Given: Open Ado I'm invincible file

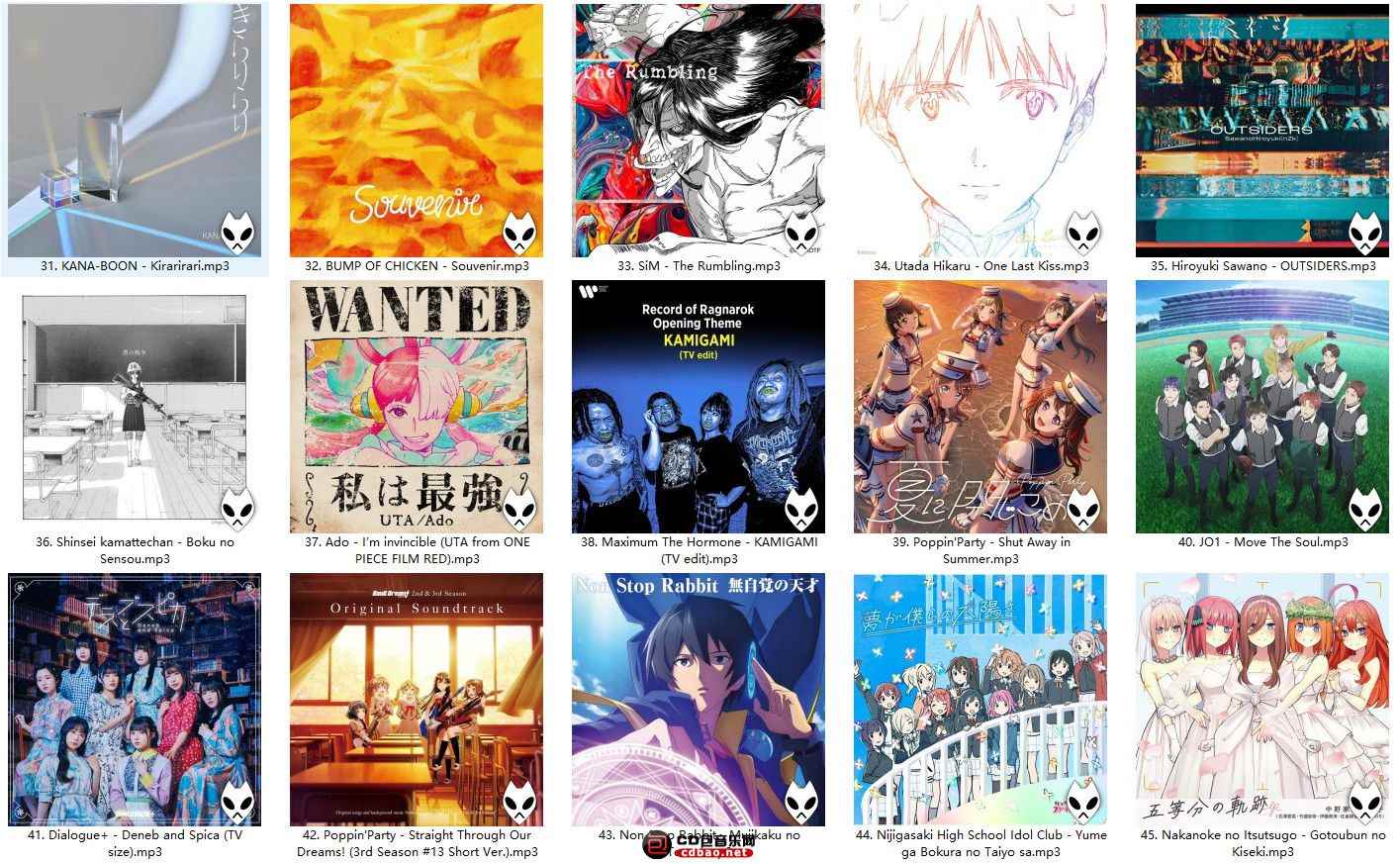Looking at the screenshot, I should 417,407.
